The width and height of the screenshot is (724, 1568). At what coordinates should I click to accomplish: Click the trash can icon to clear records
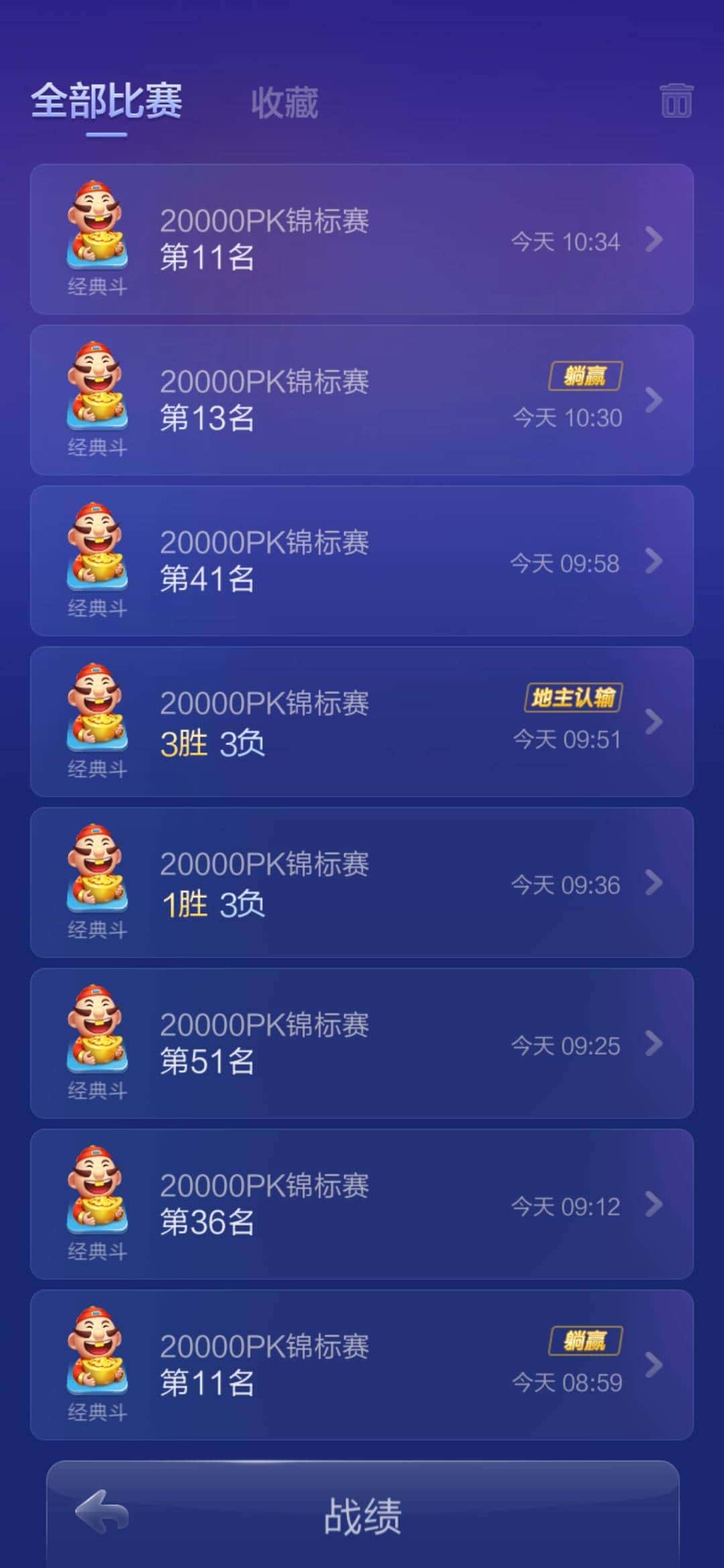(677, 101)
